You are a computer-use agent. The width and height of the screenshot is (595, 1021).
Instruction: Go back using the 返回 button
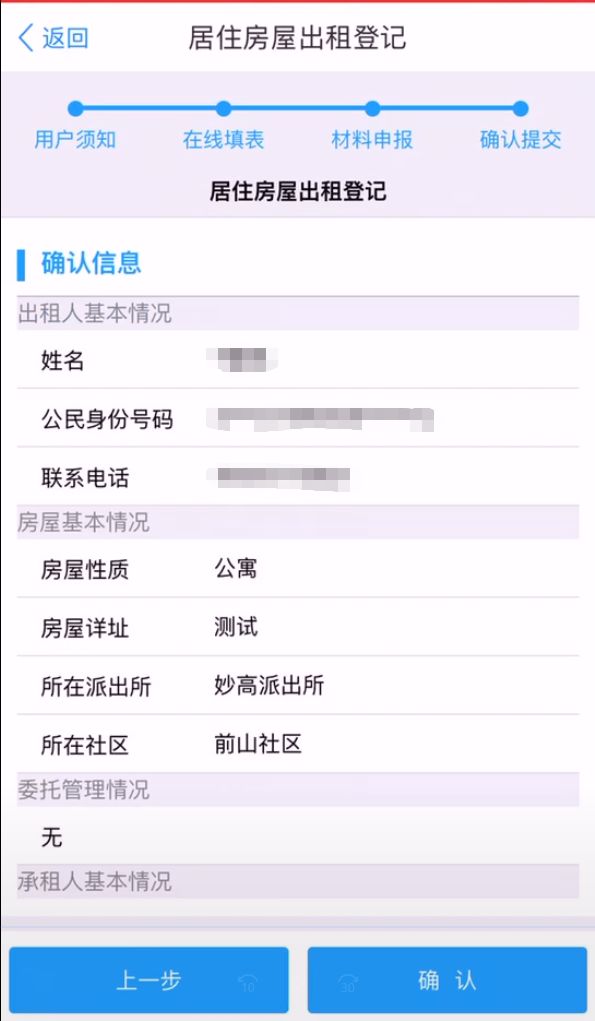(53, 38)
